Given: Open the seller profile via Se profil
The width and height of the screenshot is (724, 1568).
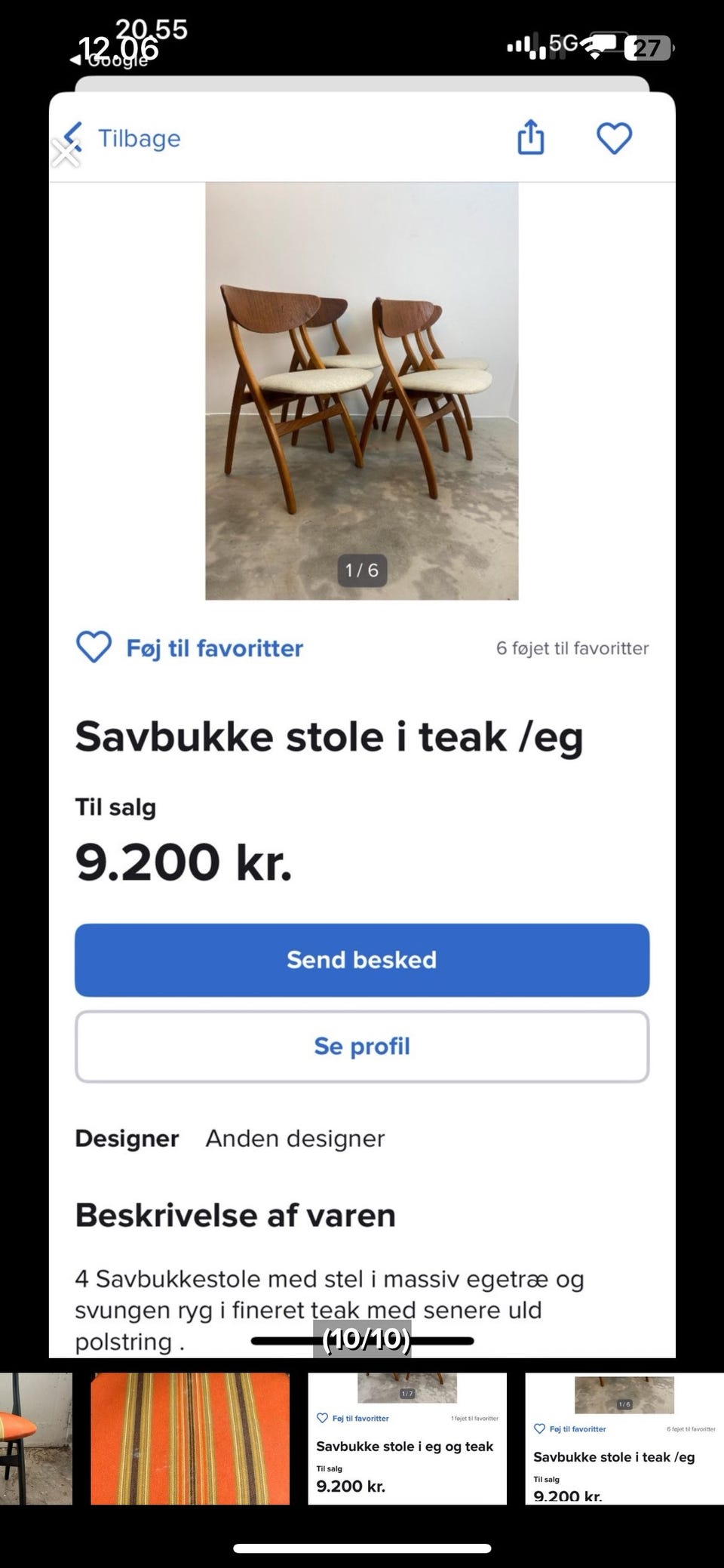Looking at the screenshot, I should point(362,1046).
